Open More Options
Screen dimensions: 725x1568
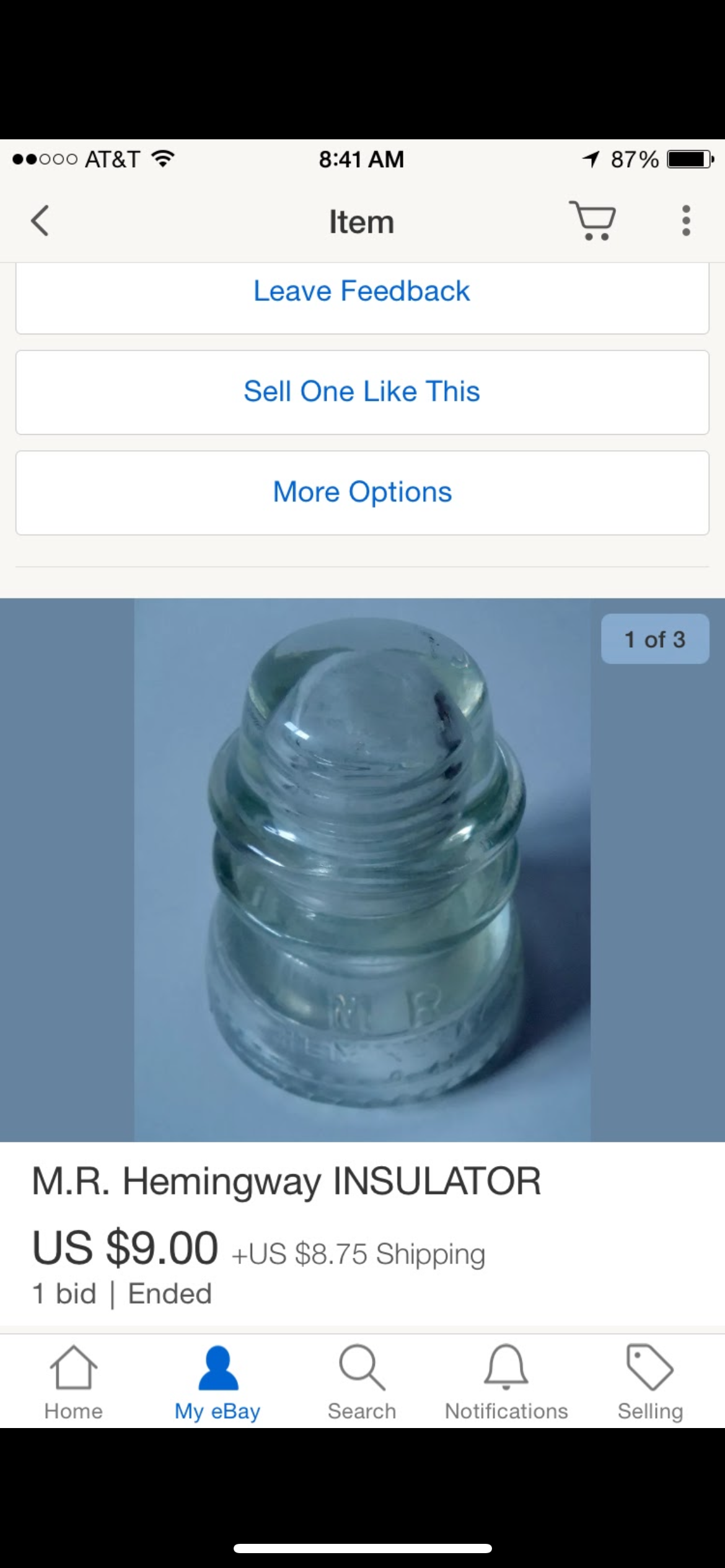[x=362, y=493]
